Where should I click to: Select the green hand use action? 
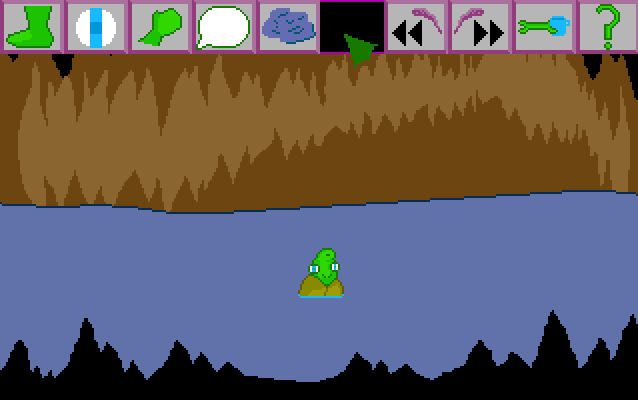160,26
